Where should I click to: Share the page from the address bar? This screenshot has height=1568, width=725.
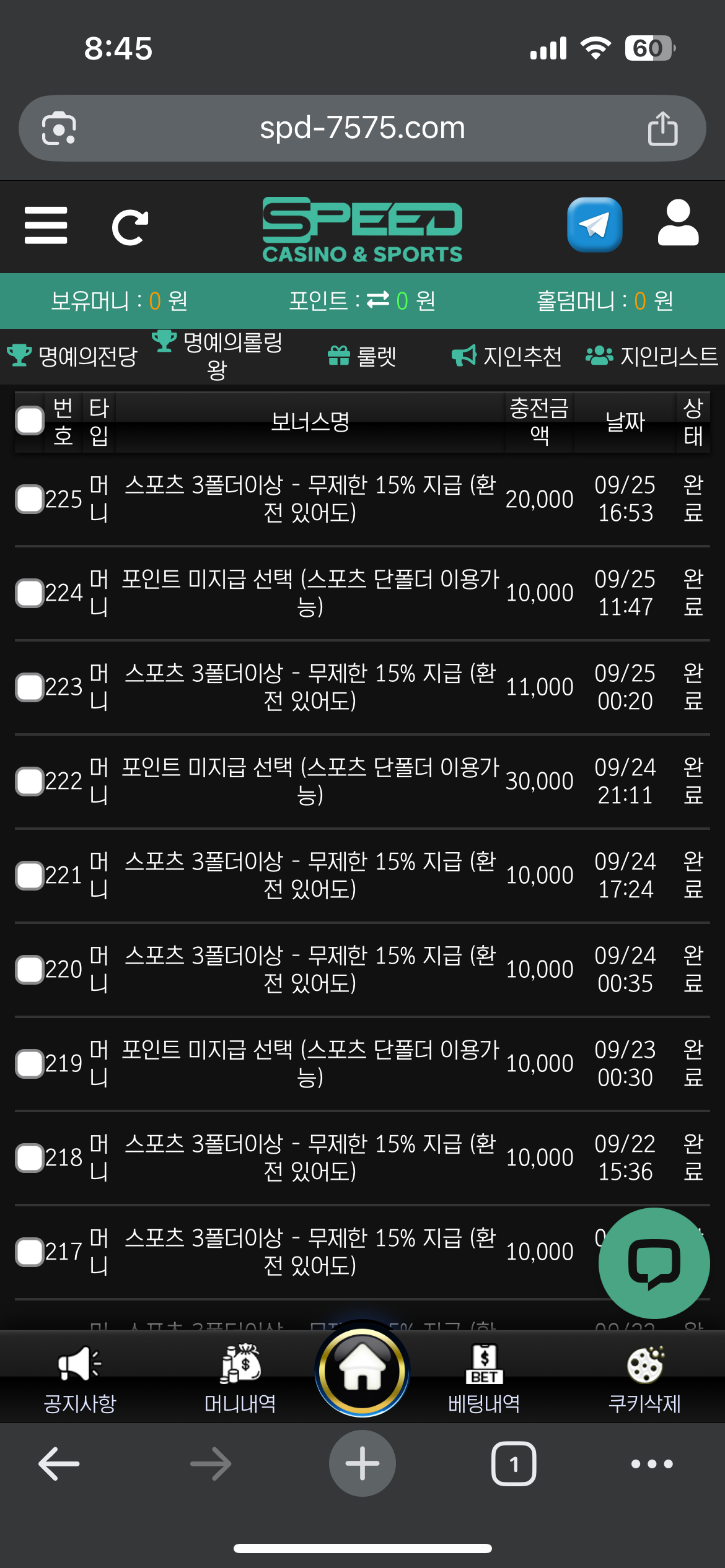tap(662, 128)
